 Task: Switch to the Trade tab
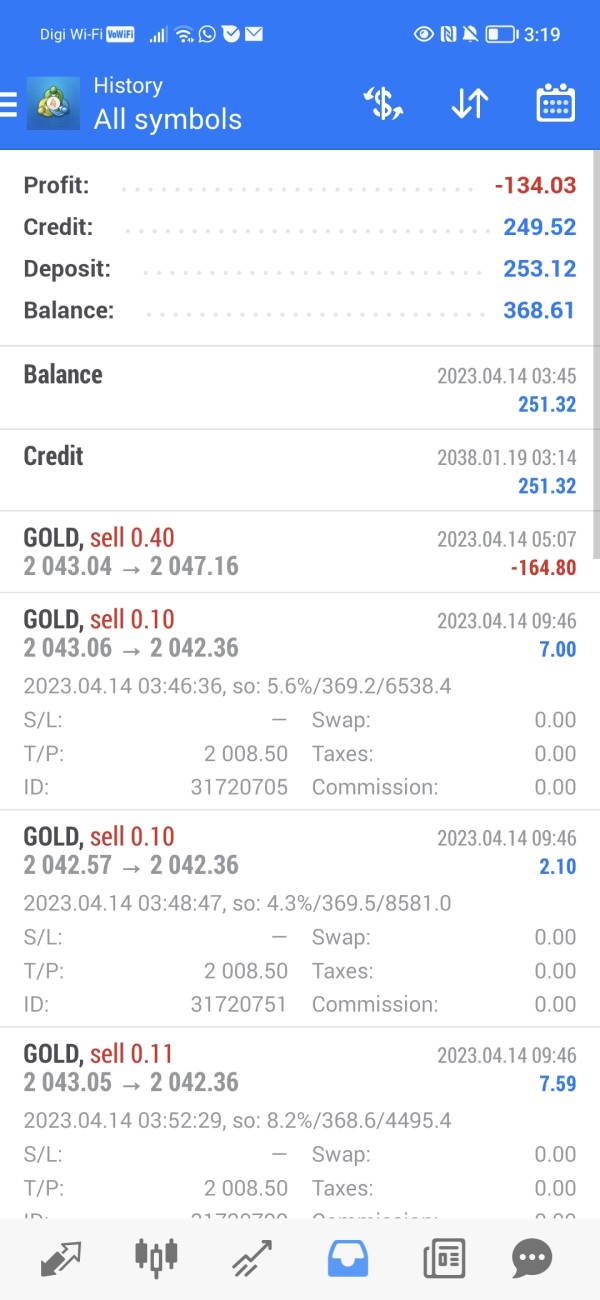click(252, 1257)
